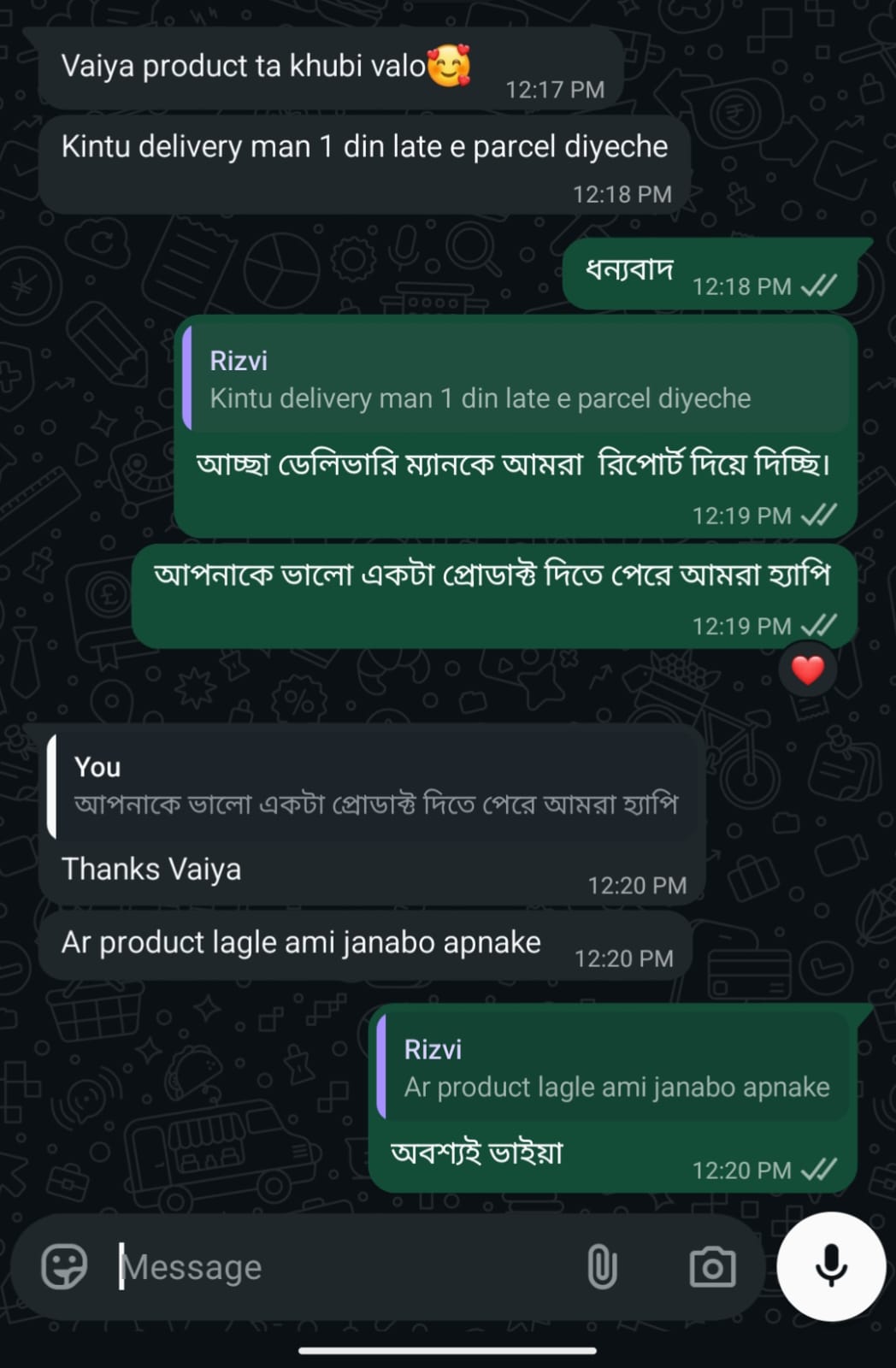
Task: Select the Thanks Vaiya message bubble
Action: pos(153,870)
